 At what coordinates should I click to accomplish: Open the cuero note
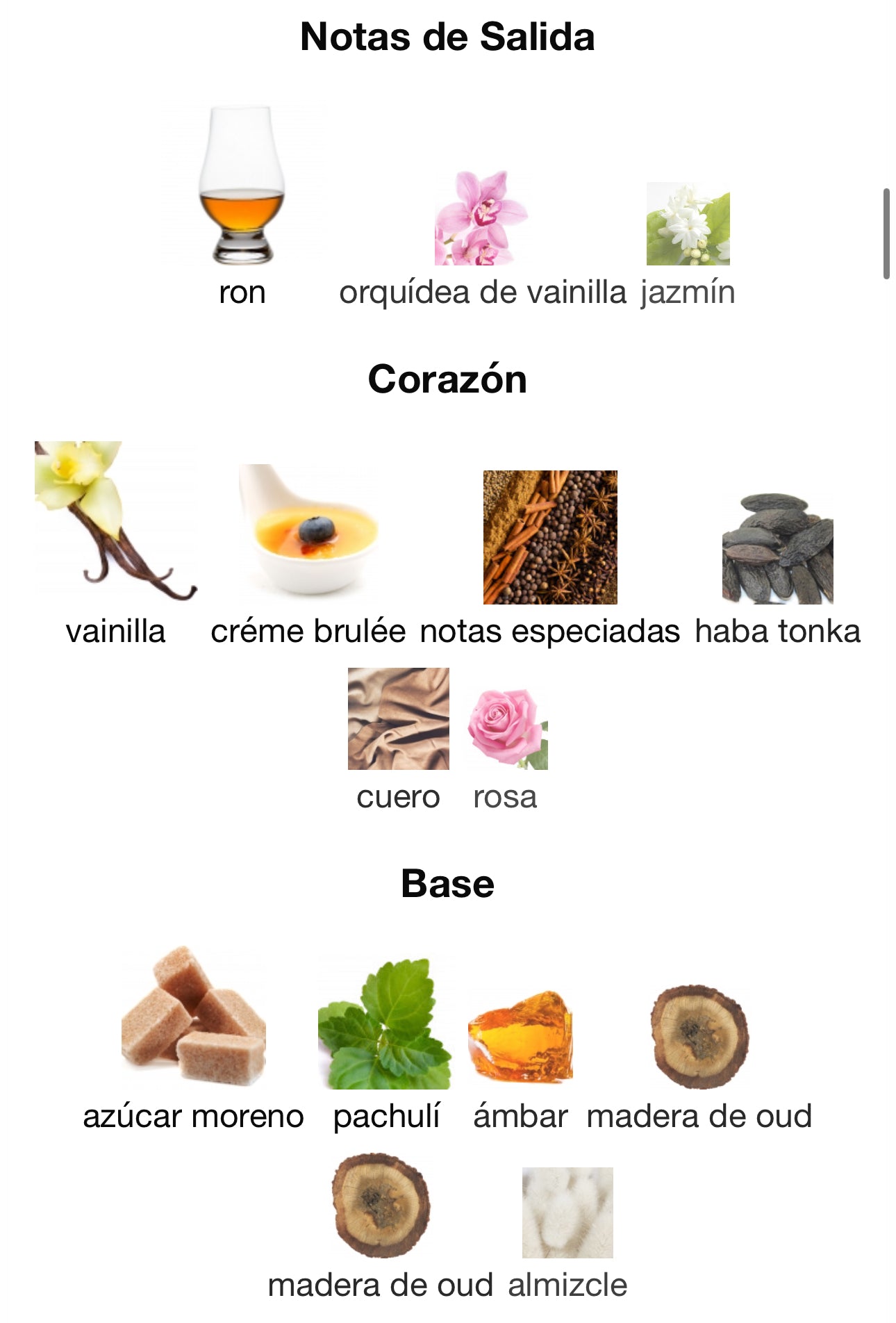coord(398,718)
